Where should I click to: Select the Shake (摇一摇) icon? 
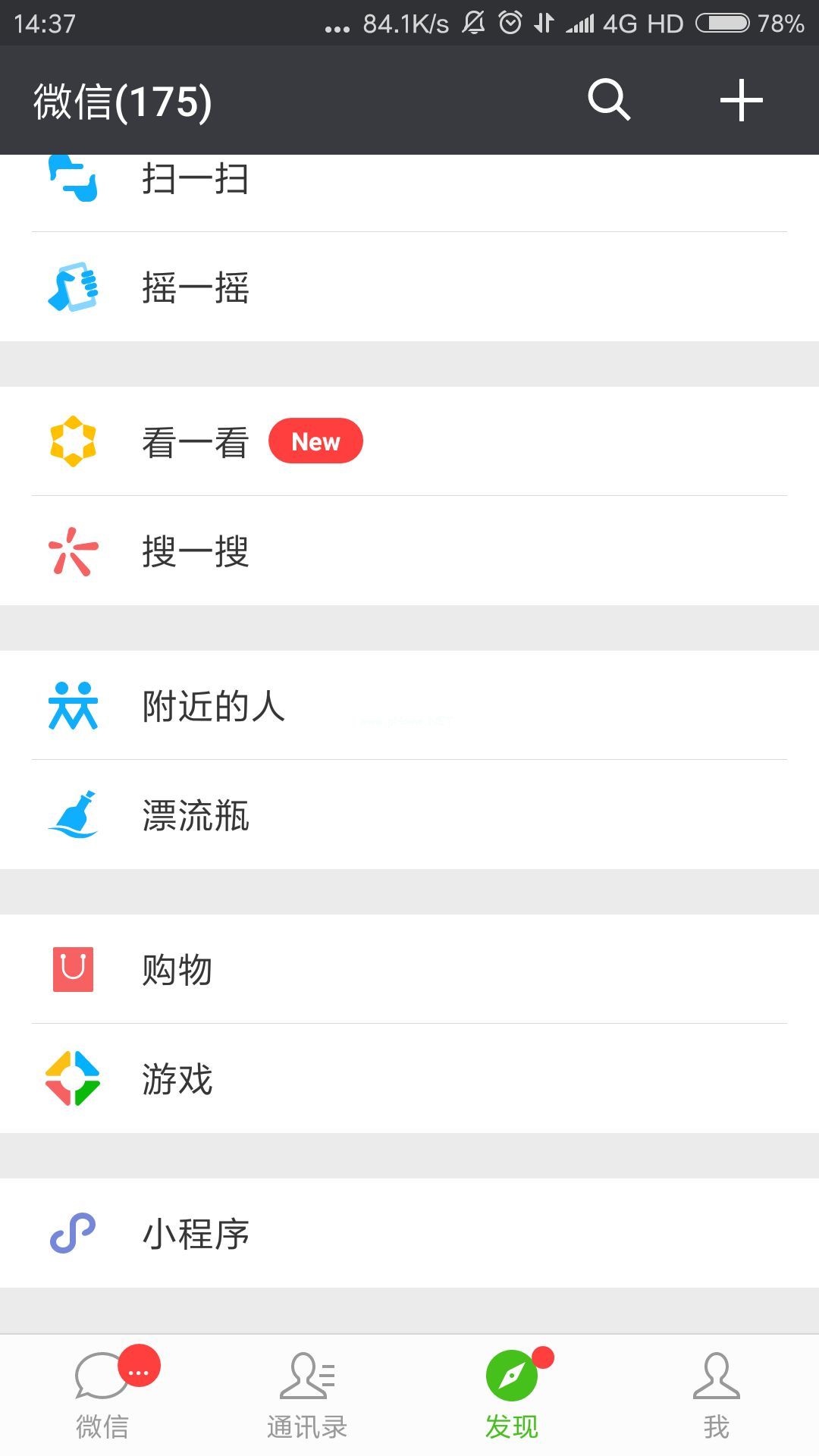[74, 287]
